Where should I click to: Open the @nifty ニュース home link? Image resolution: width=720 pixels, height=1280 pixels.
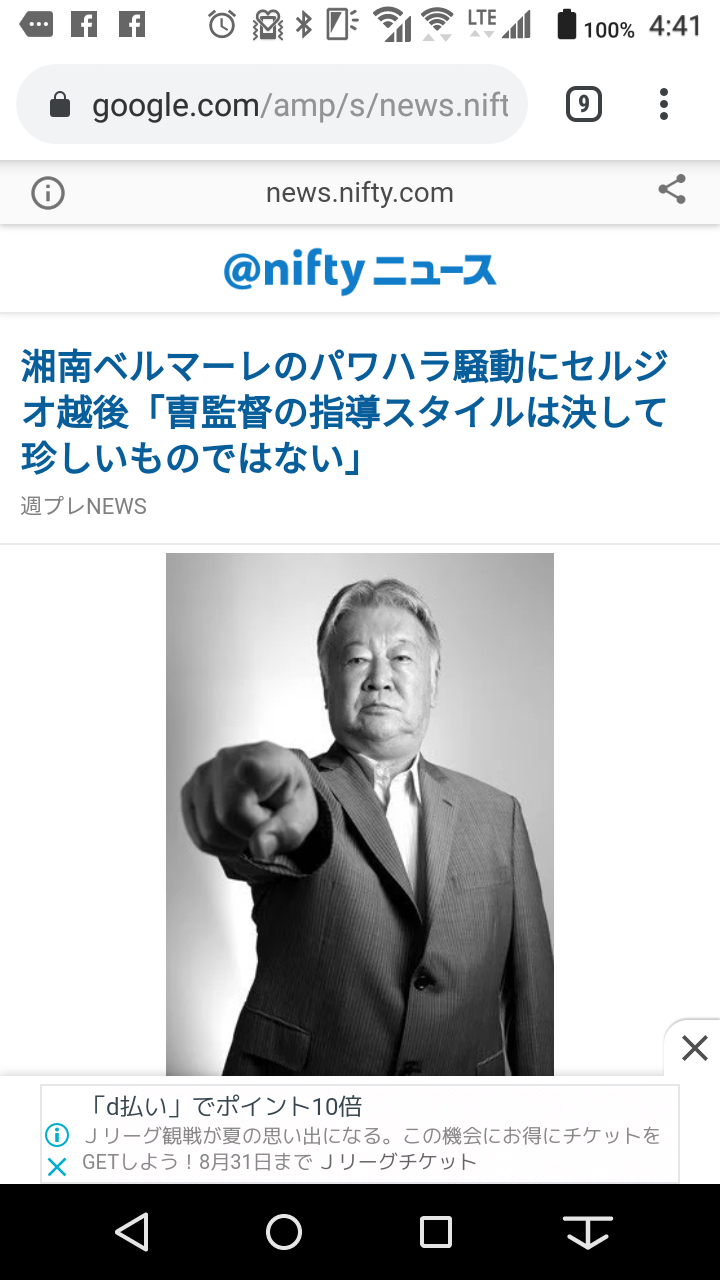359,271
